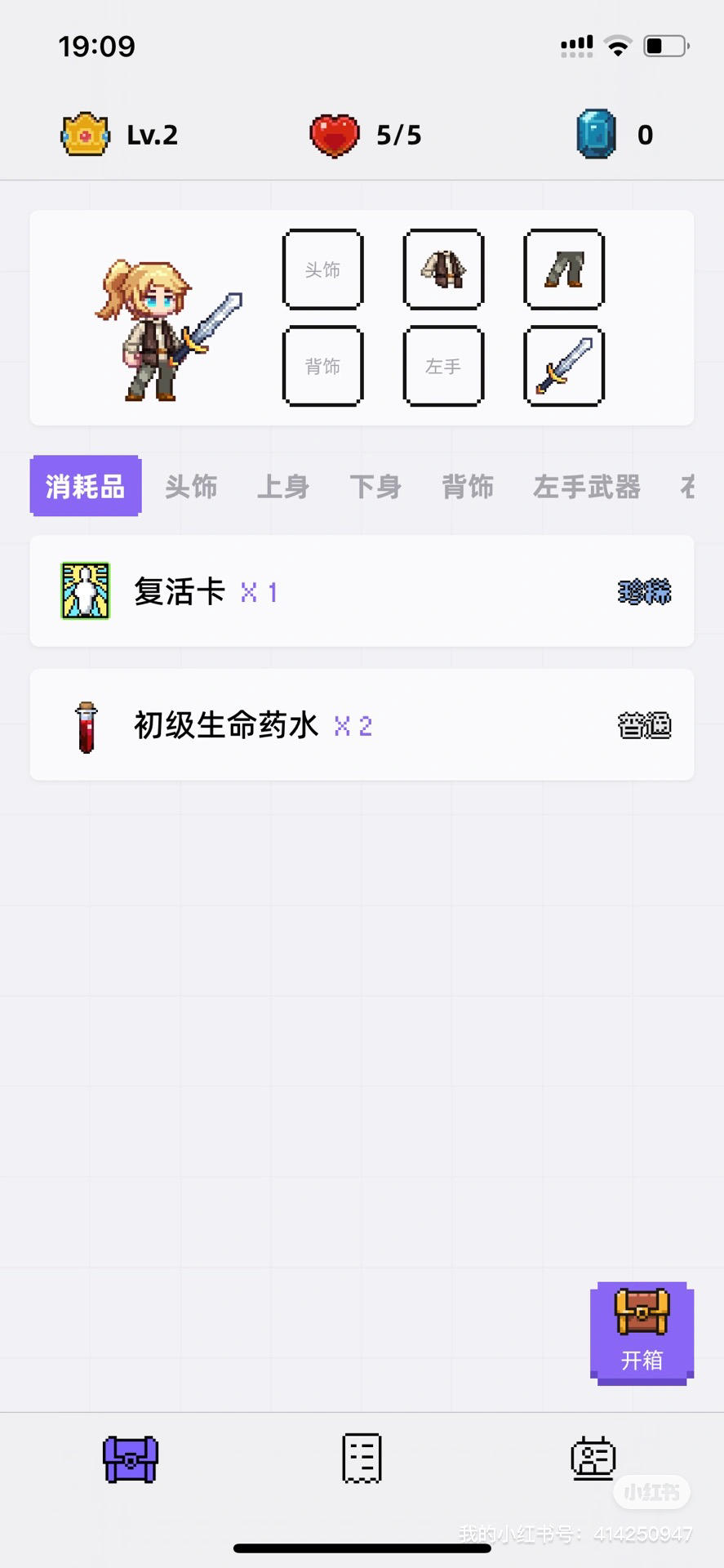Switch to the 上身 tab
The height and width of the screenshot is (1568, 724).
click(283, 487)
